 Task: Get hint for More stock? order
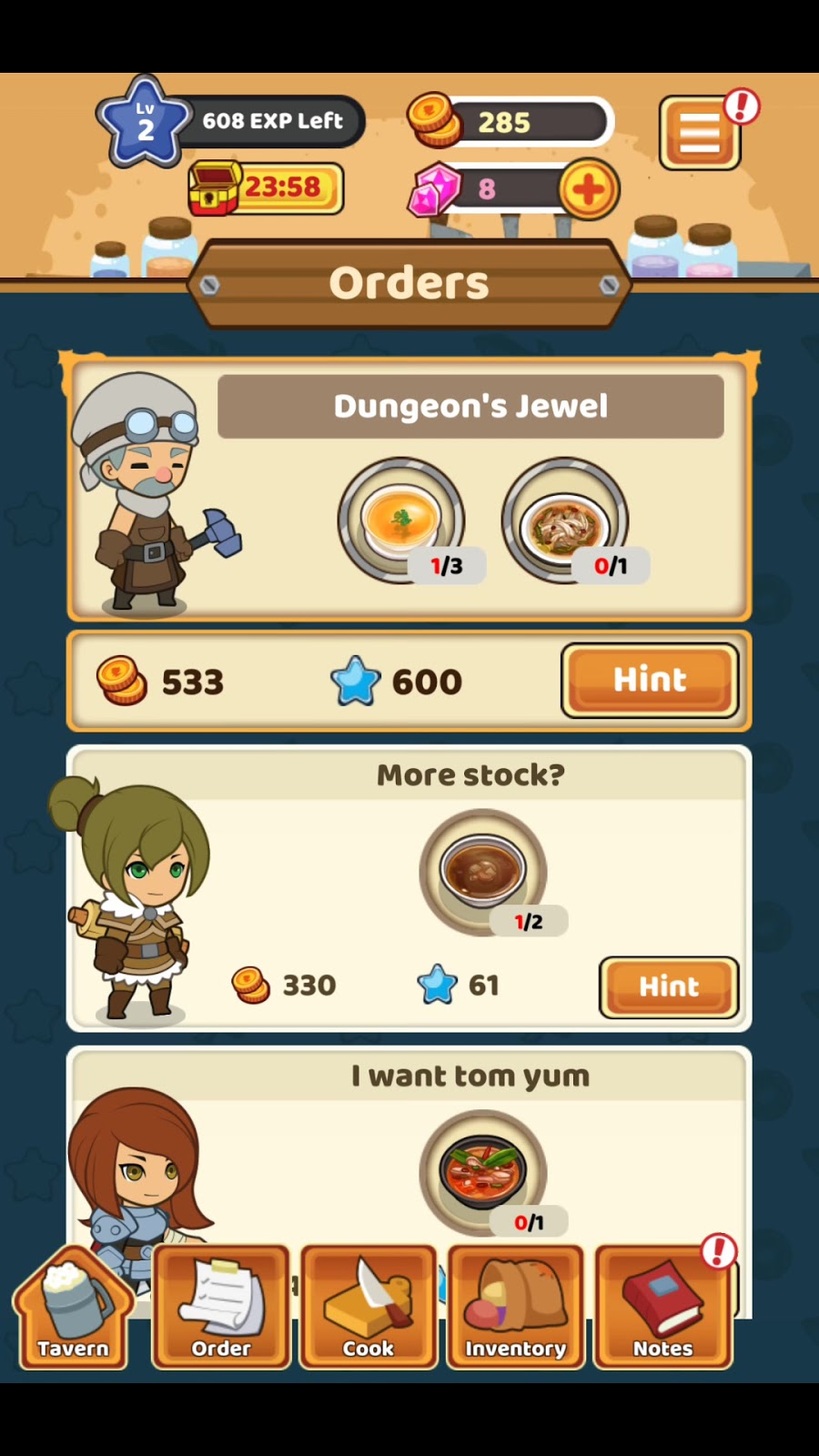tap(669, 986)
